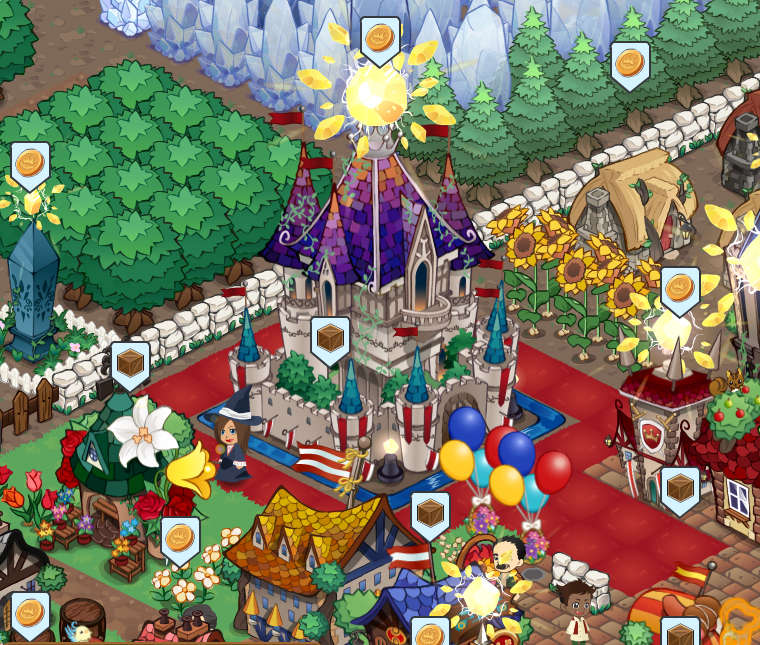
Task: Collect the coin badge beside the wooden barrel
Action: [30, 616]
